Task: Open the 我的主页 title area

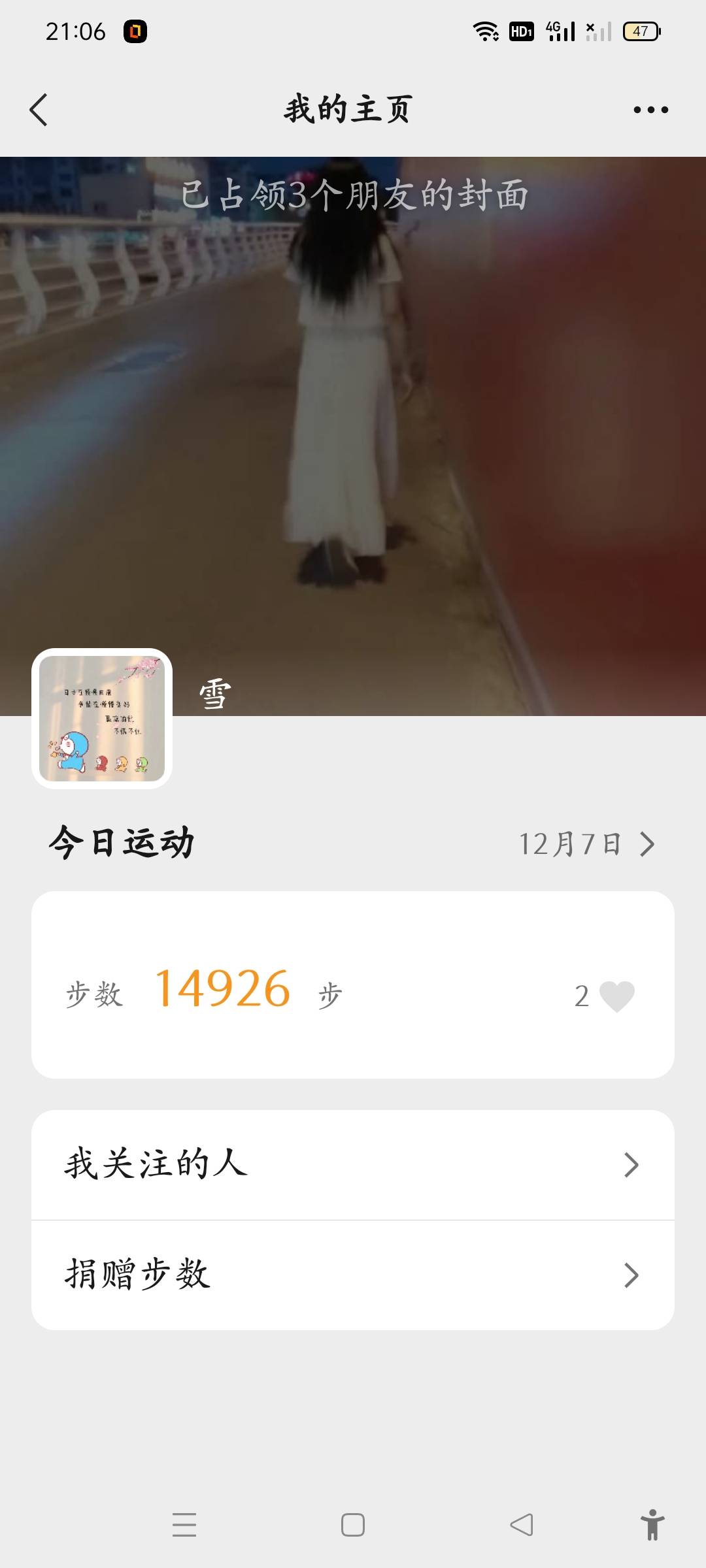Action: 346,110
